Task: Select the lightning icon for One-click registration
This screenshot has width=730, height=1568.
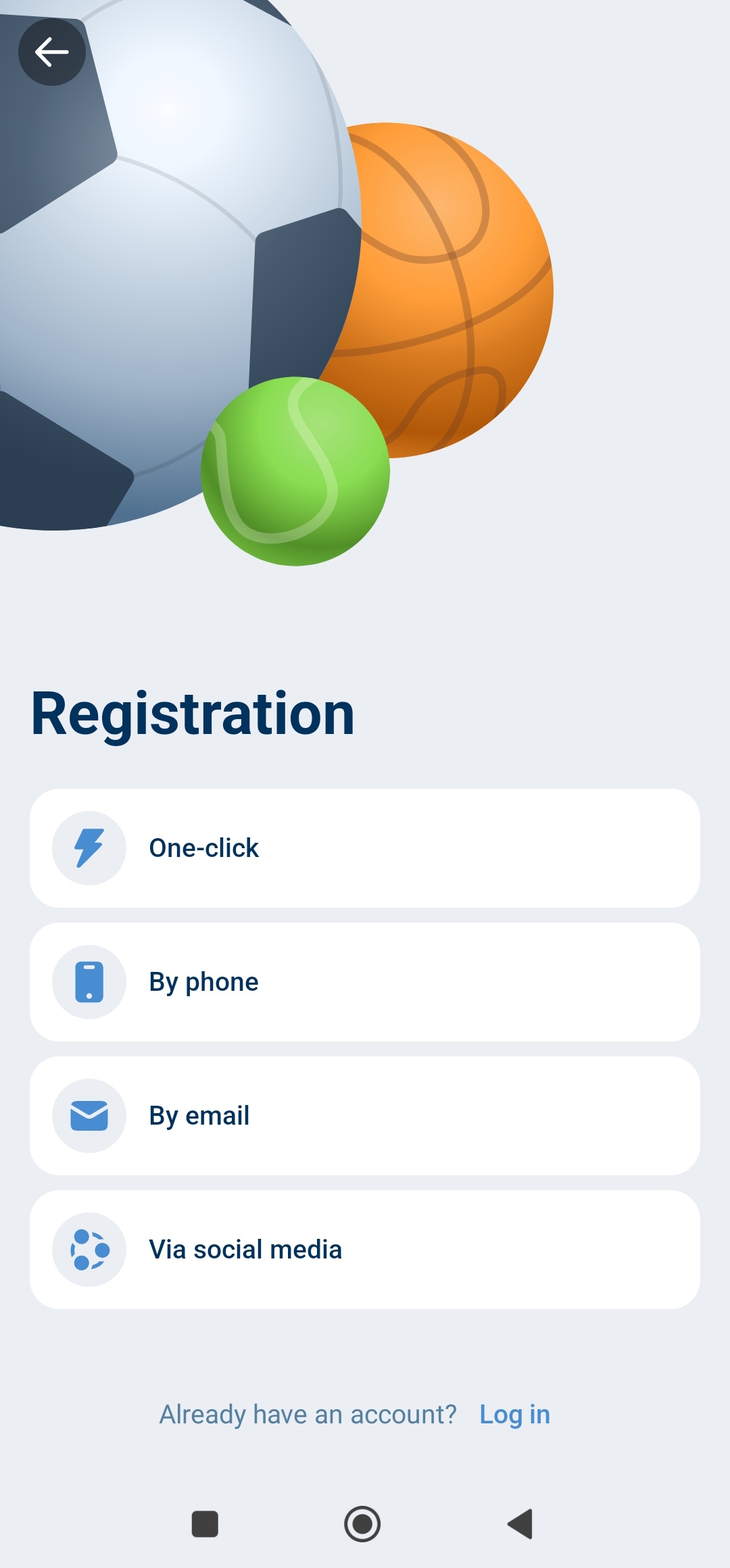Action: (x=89, y=847)
